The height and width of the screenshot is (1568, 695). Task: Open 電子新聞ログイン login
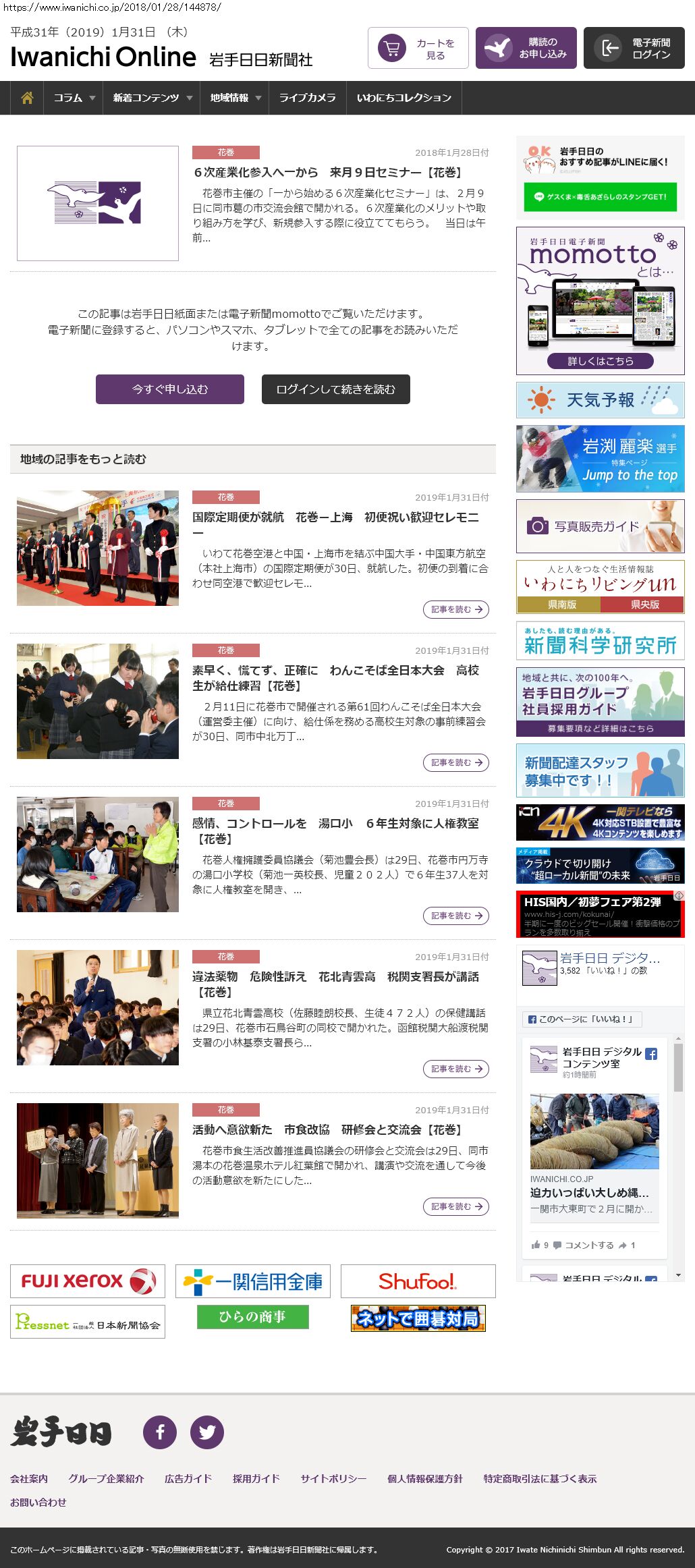[634, 48]
